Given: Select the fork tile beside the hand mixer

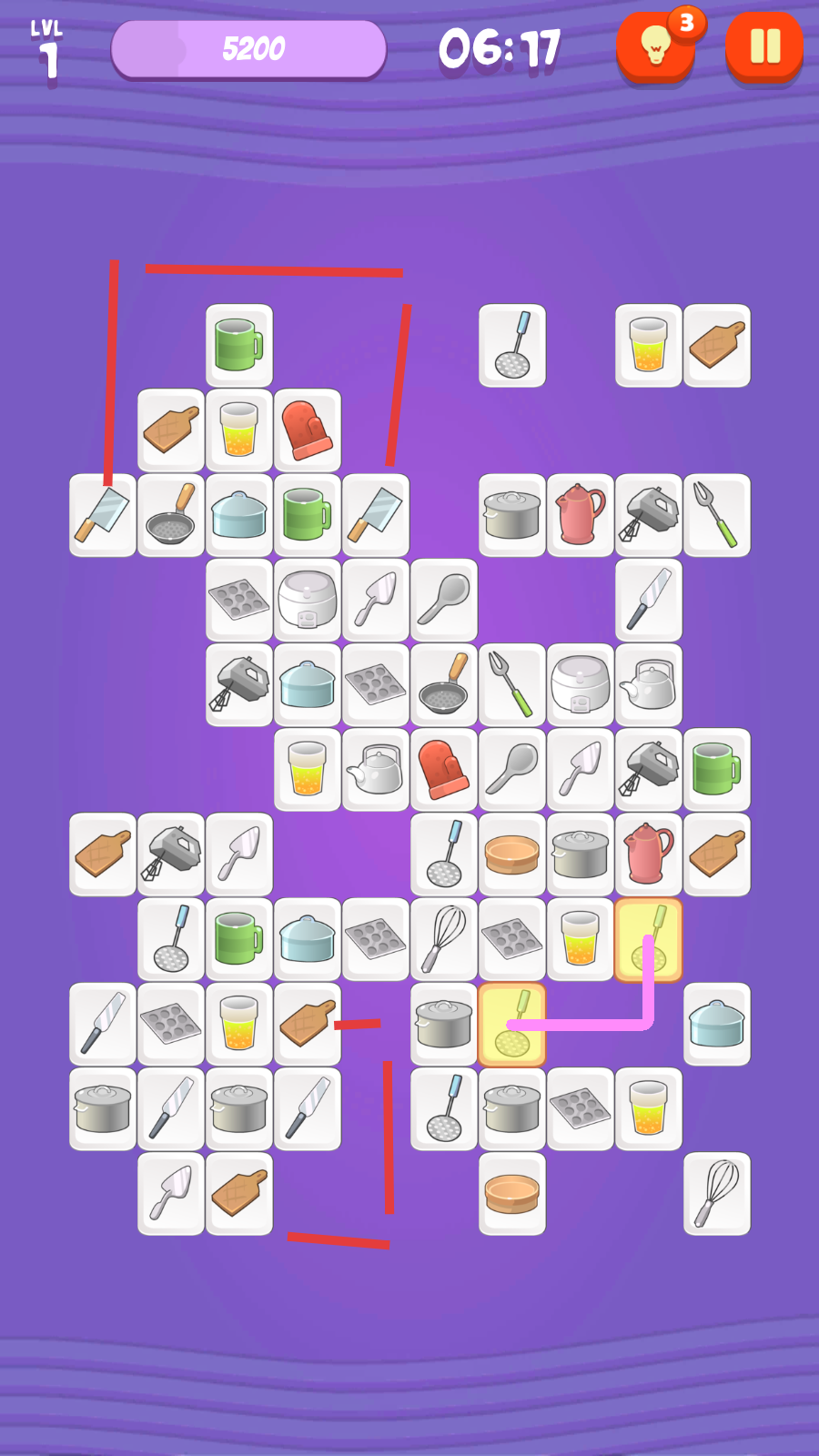Looking at the screenshot, I should [717, 515].
